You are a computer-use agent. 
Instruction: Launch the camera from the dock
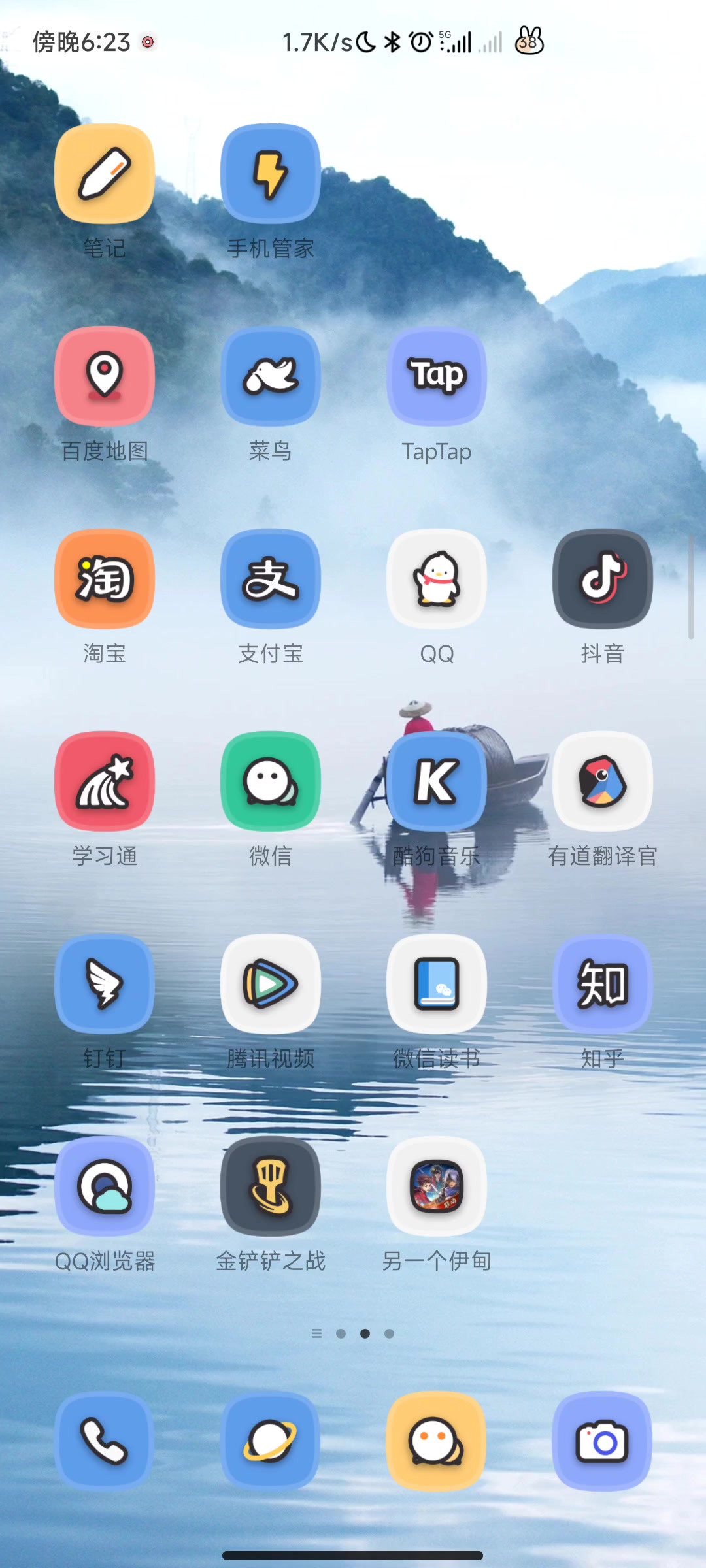pos(603,1441)
